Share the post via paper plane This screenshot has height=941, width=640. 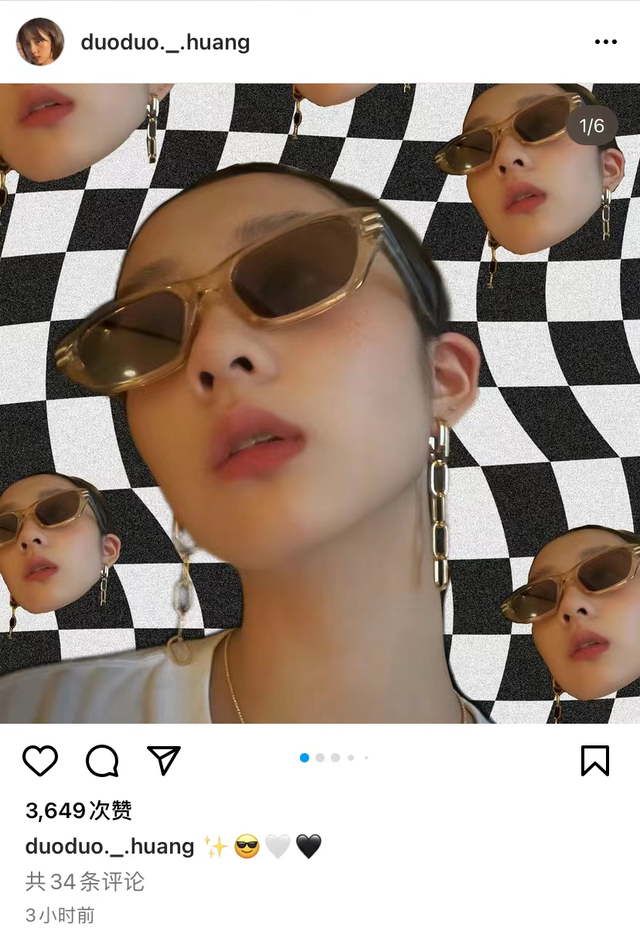pos(164,760)
